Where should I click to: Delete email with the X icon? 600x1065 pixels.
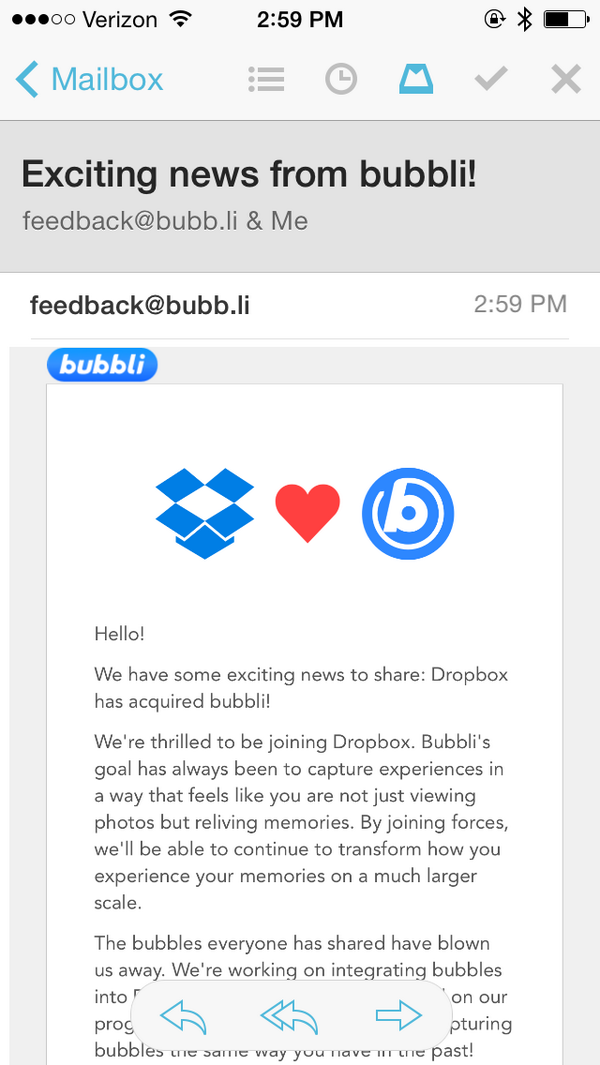[x=566, y=79]
